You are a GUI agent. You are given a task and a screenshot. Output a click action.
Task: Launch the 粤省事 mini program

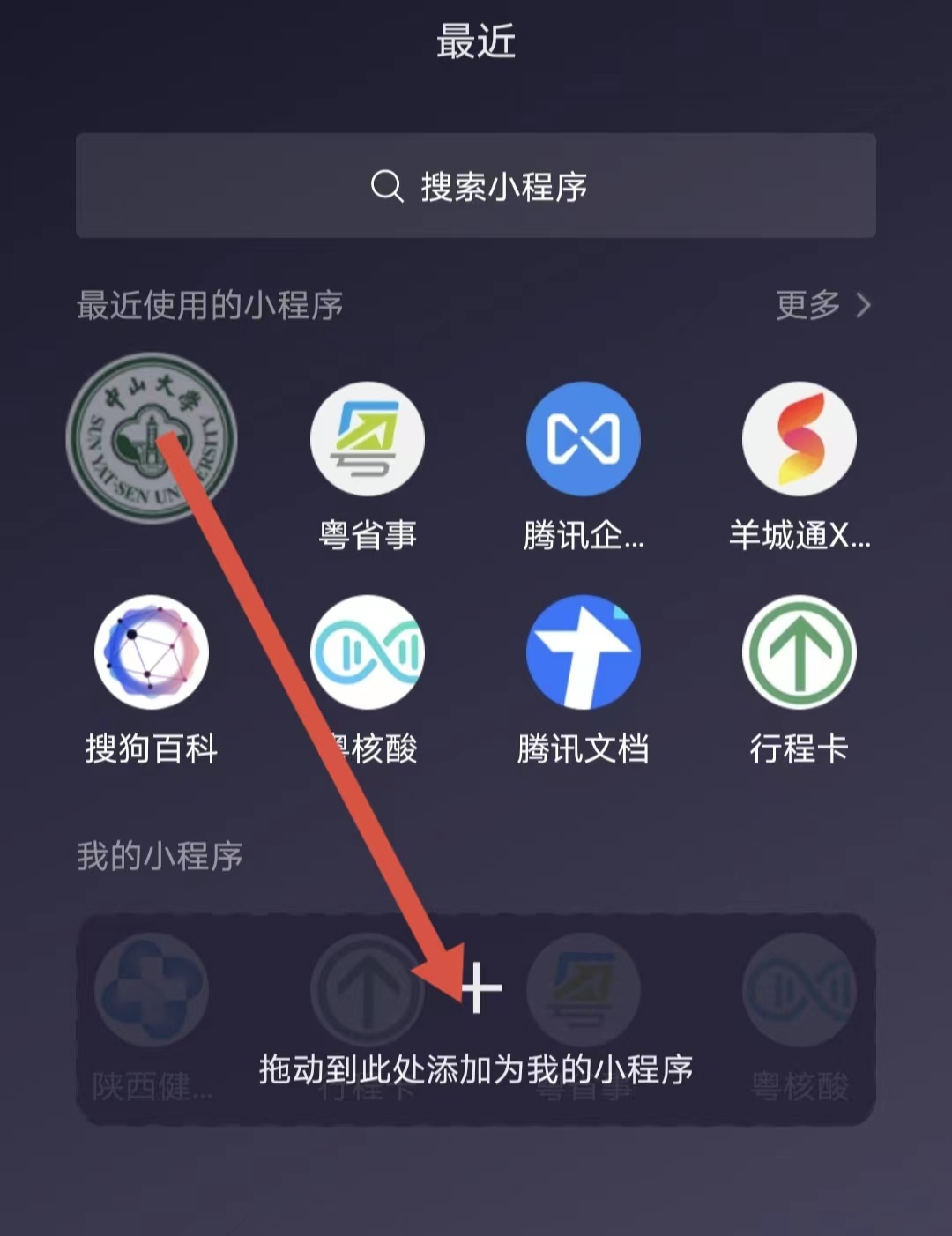point(368,438)
